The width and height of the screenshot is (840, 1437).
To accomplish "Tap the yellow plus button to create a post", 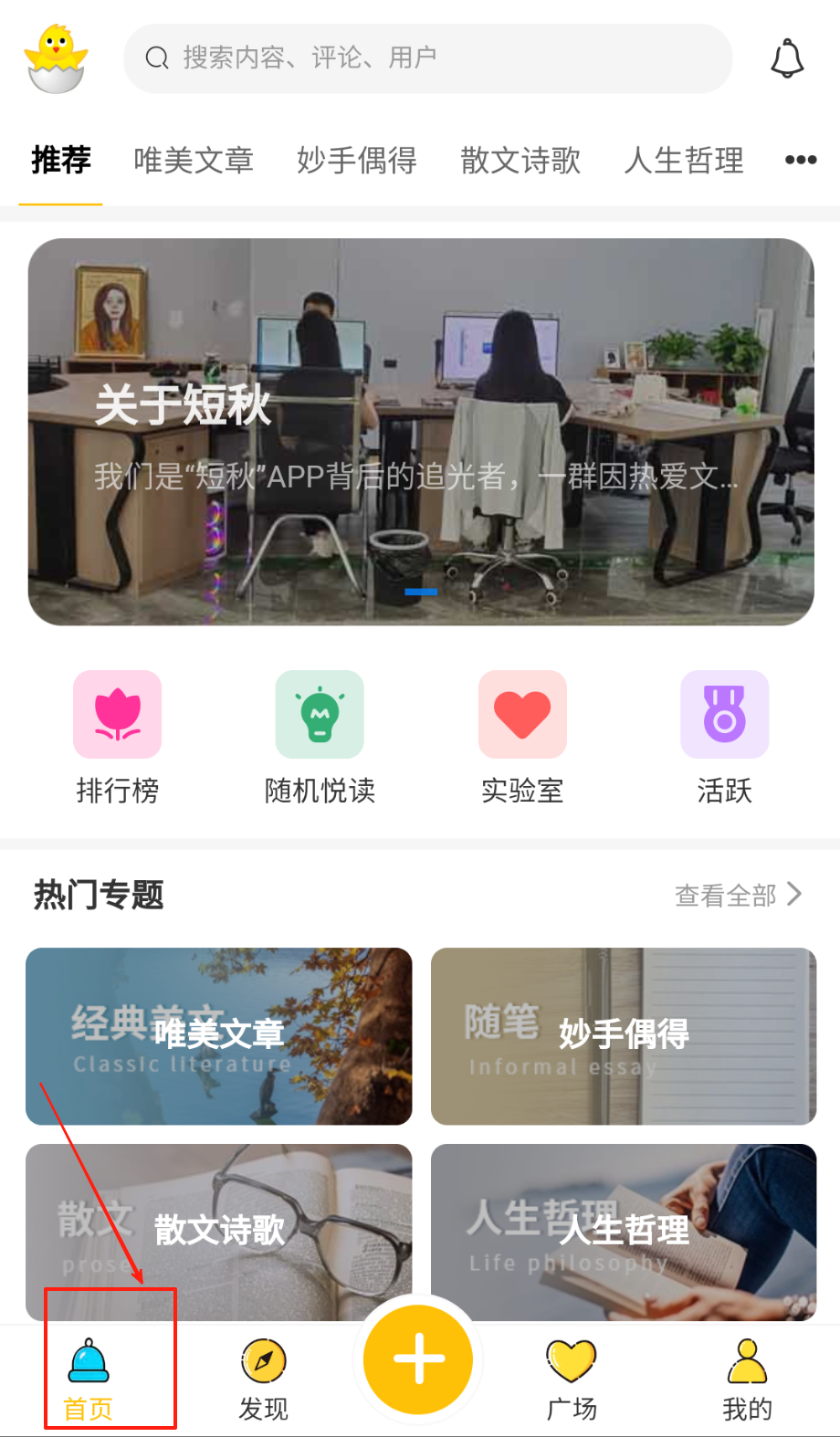I will (x=418, y=1359).
